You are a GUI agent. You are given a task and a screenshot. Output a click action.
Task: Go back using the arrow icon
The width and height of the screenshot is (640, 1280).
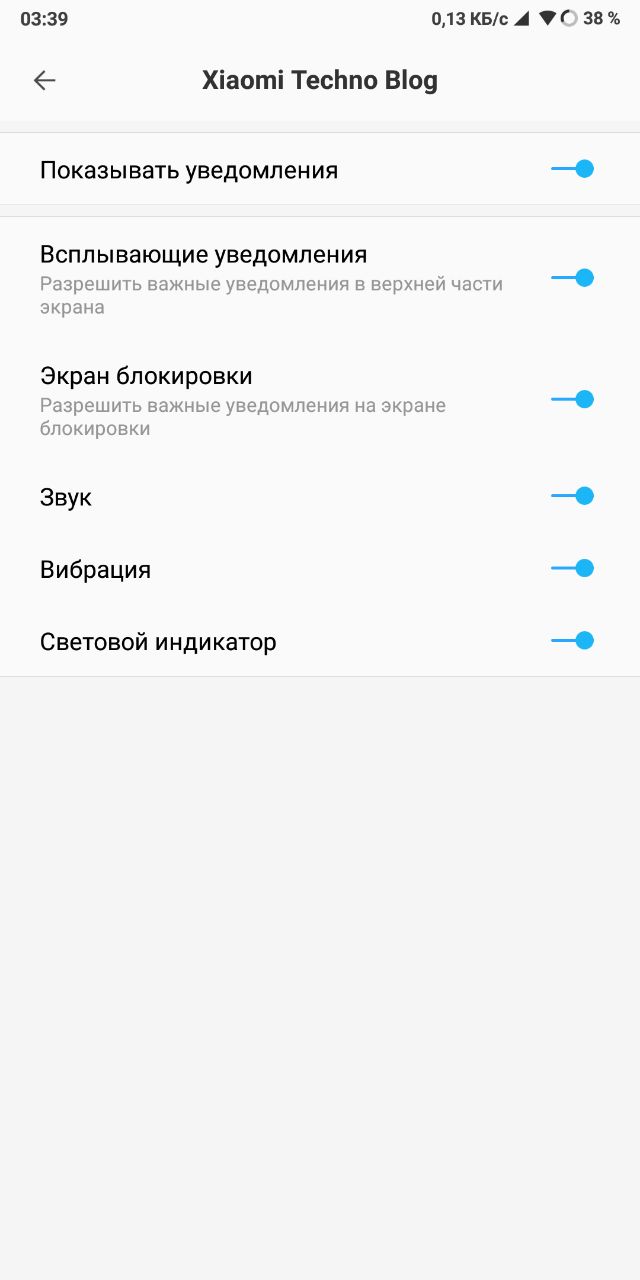44,81
